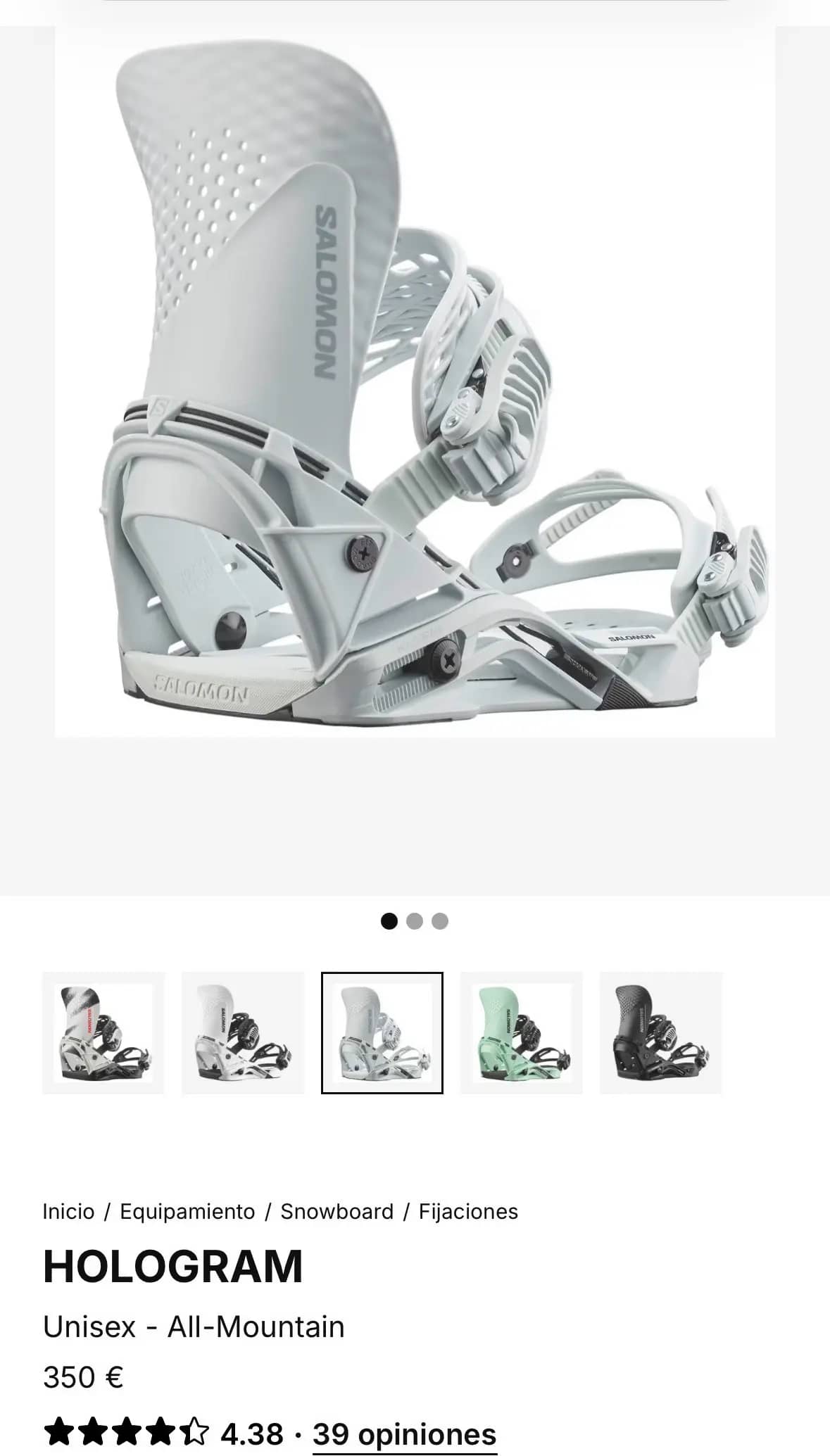Read the 39 opiniones reviews
This screenshot has height=1456, width=830.
pyautogui.click(x=405, y=1433)
